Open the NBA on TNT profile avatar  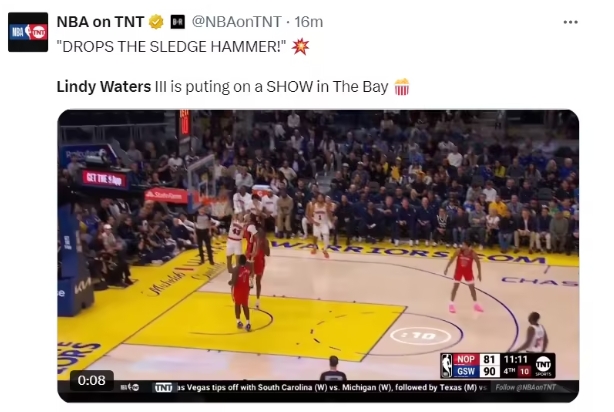tap(28, 32)
